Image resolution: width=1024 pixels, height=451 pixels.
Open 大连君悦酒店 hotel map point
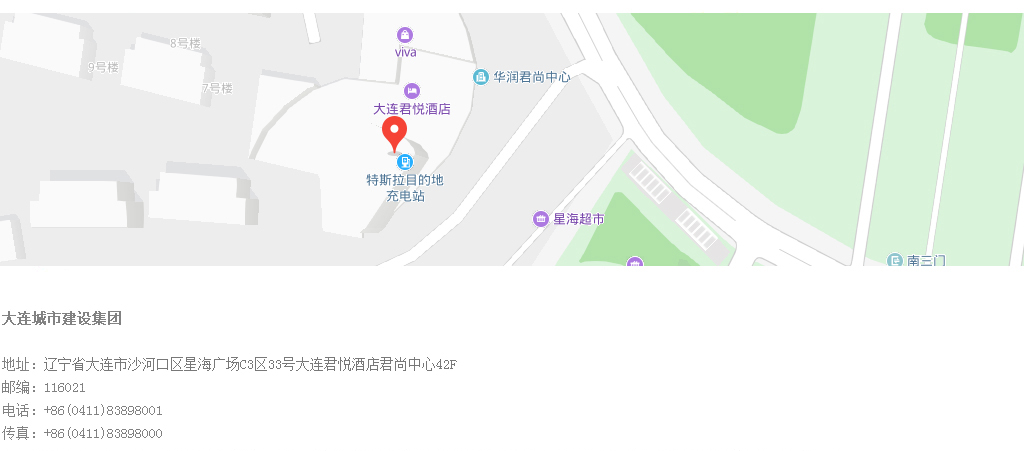coord(411,92)
